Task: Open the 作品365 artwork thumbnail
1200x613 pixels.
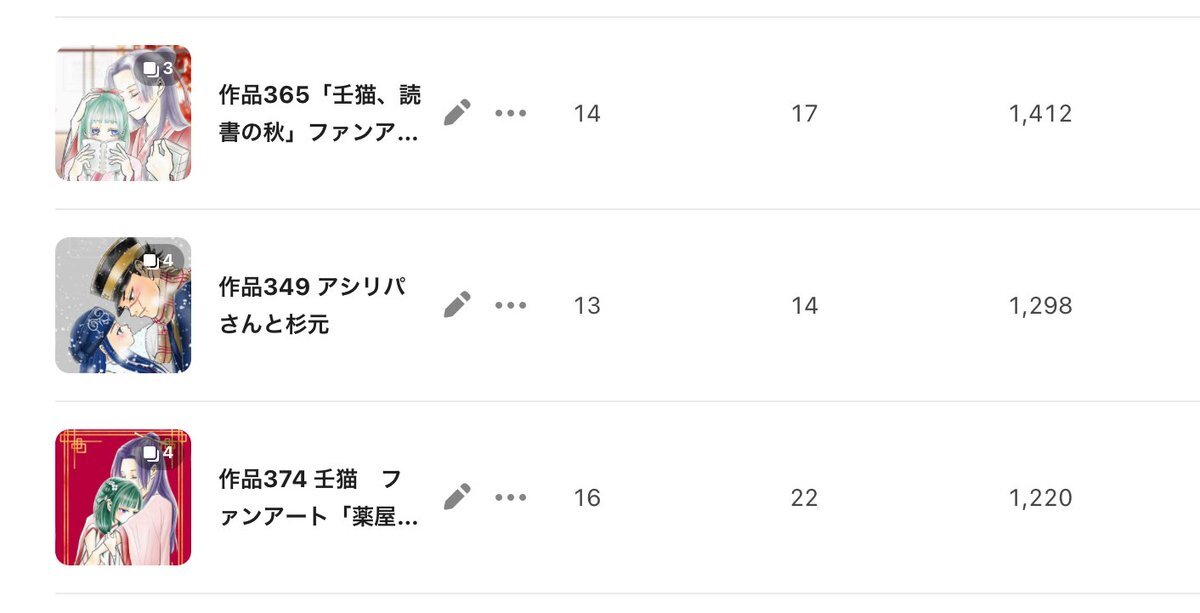Action: [x=123, y=113]
